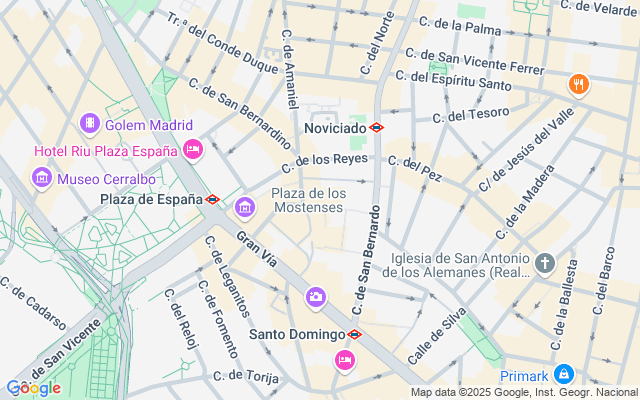640x400 pixels.
Task: Open the Plaza de España metro station
Action: [x=212, y=199]
